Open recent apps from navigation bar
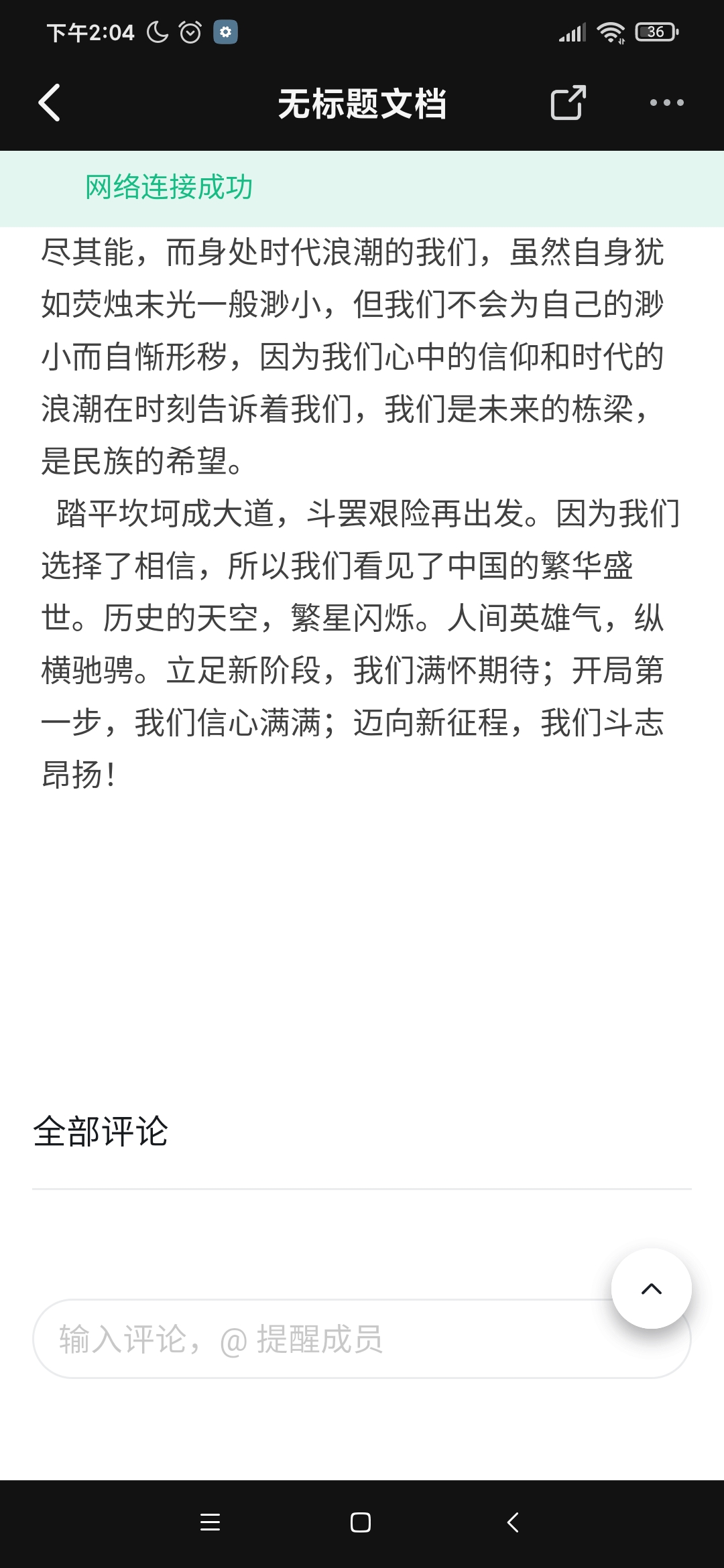 pyautogui.click(x=210, y=1522)
